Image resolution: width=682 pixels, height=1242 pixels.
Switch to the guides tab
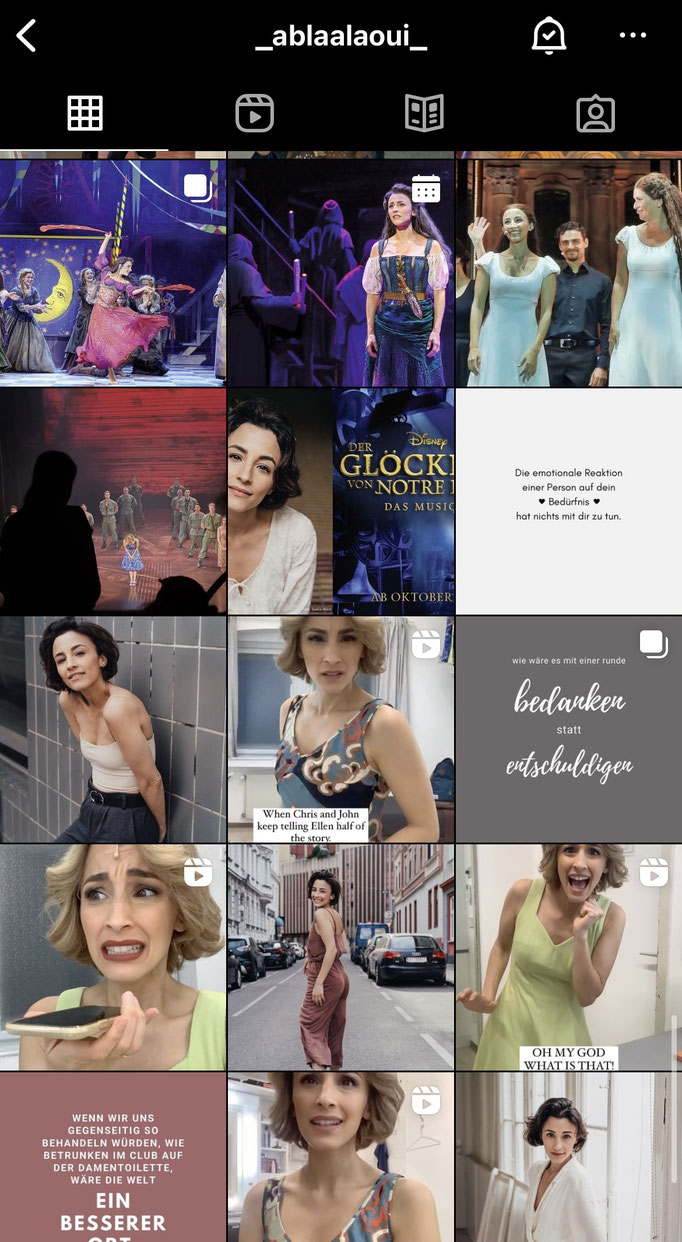[x=424, y=113]
